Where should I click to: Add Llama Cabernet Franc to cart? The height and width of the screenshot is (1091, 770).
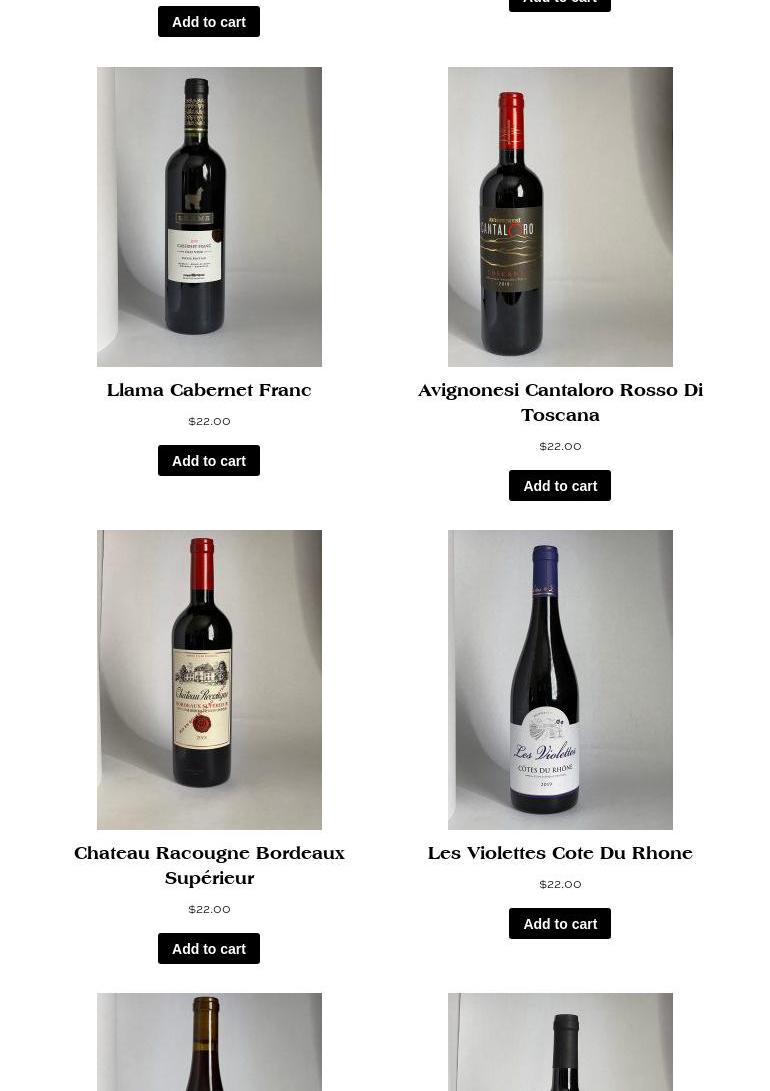[x=208, y=461]
